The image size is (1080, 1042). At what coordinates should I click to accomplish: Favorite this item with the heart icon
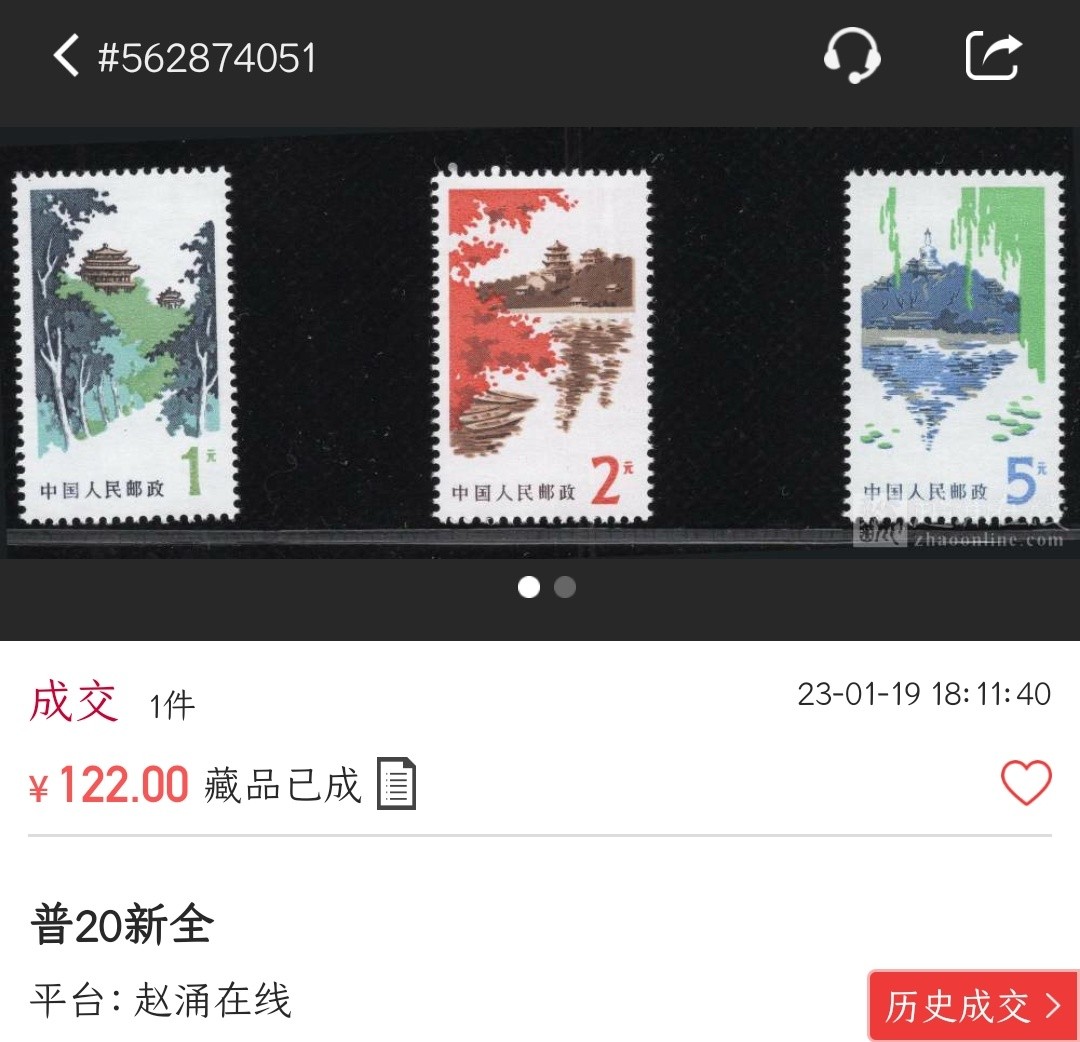[x=1026, y=783]
